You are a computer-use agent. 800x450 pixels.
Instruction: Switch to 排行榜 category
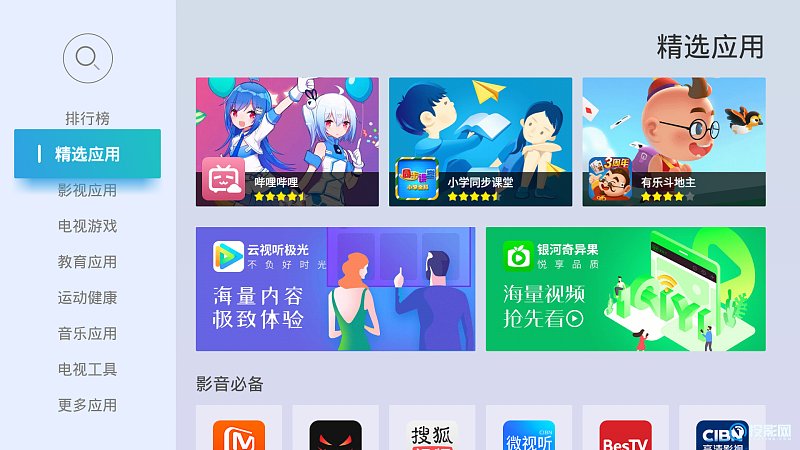point(87,118)
